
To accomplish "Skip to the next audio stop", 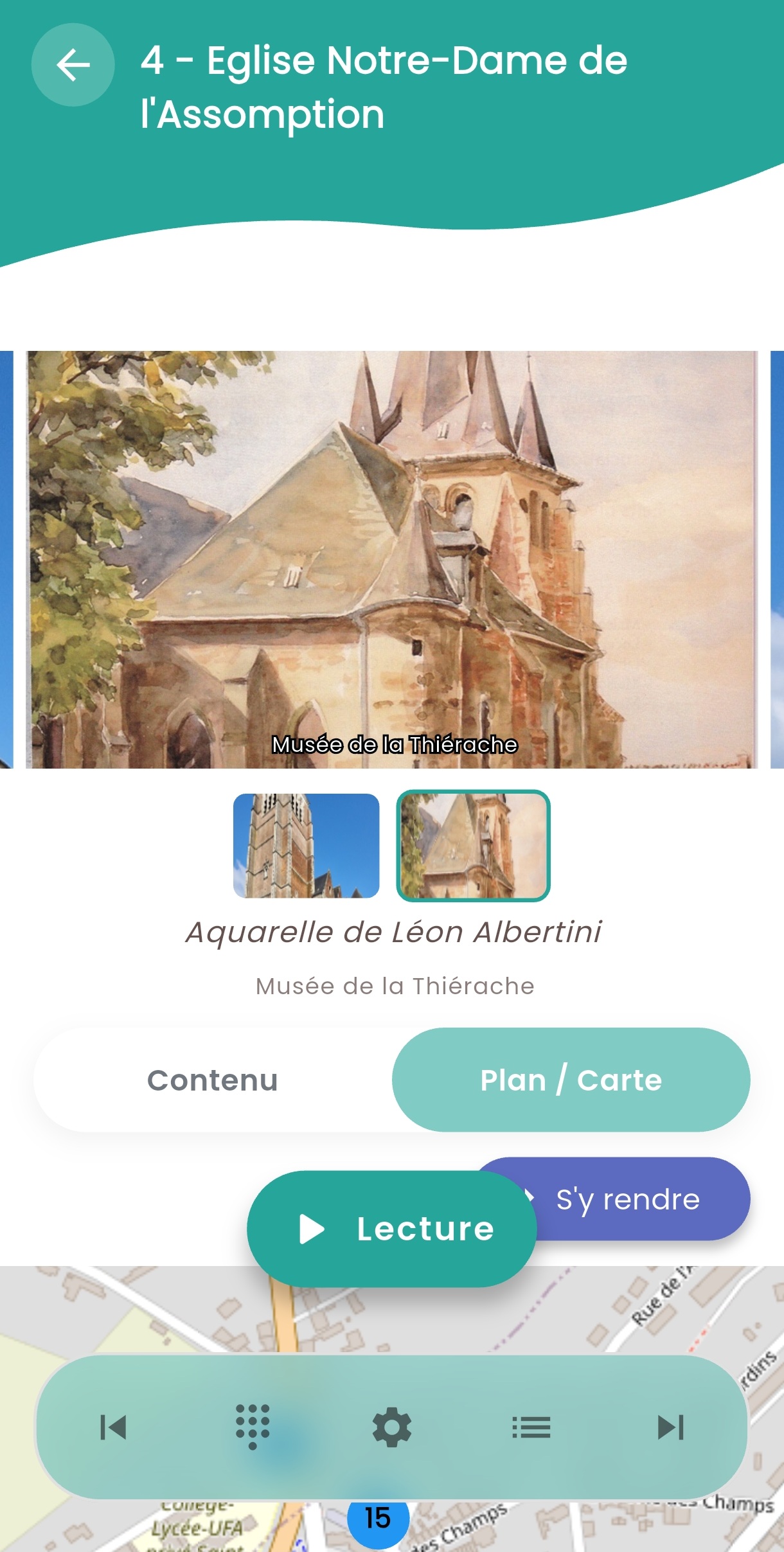I will point(670,1425).
